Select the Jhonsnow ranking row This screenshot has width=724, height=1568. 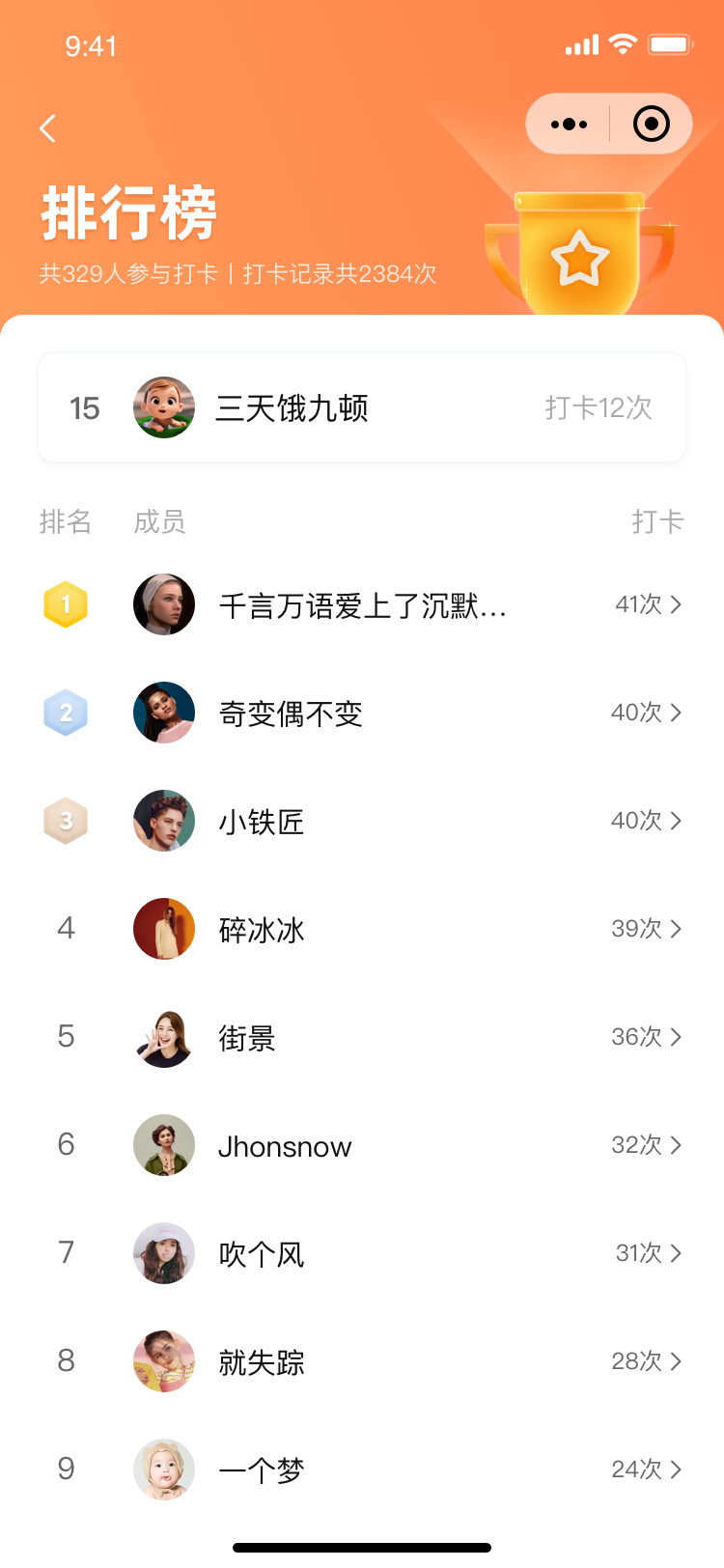click(362, 1146)
